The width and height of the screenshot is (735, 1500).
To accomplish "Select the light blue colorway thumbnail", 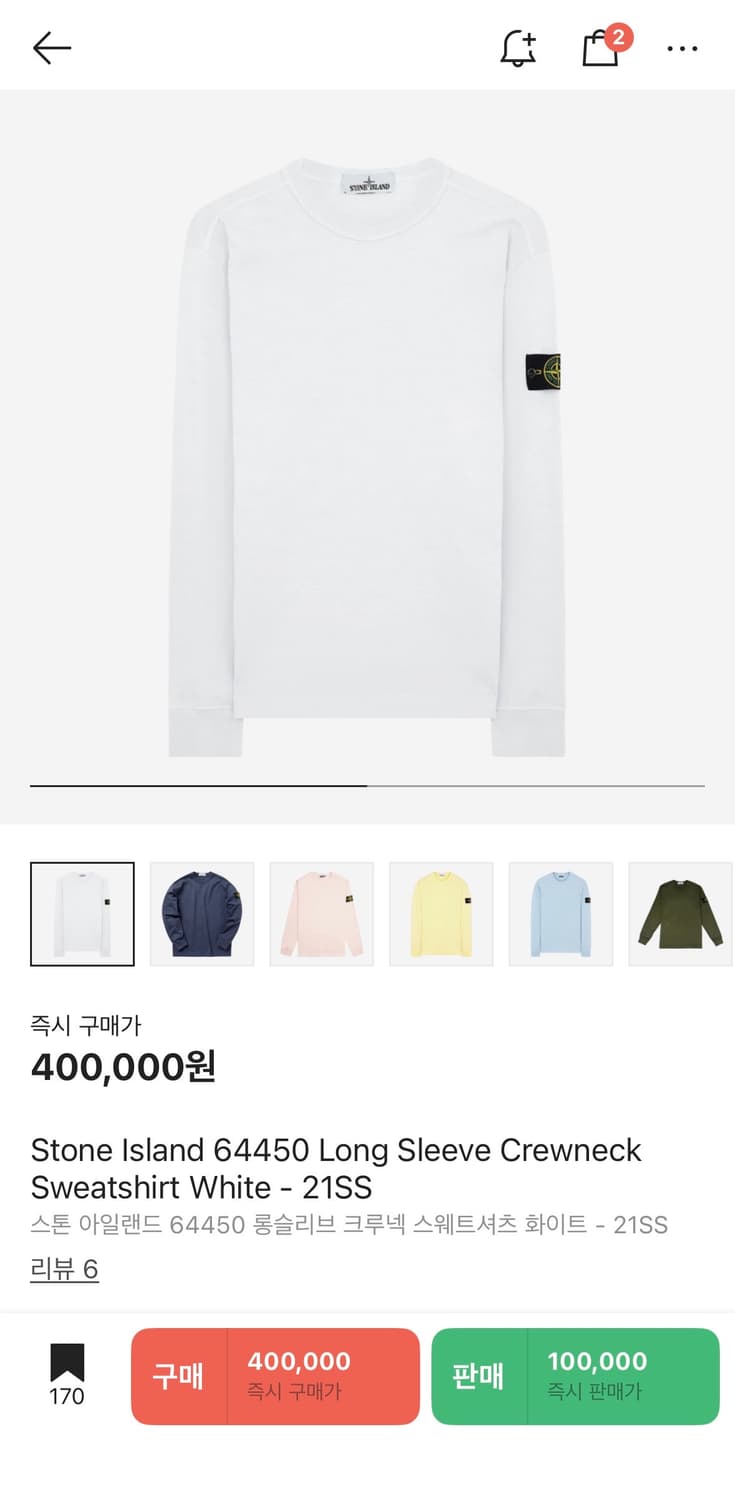I will (x=561, y=913).
